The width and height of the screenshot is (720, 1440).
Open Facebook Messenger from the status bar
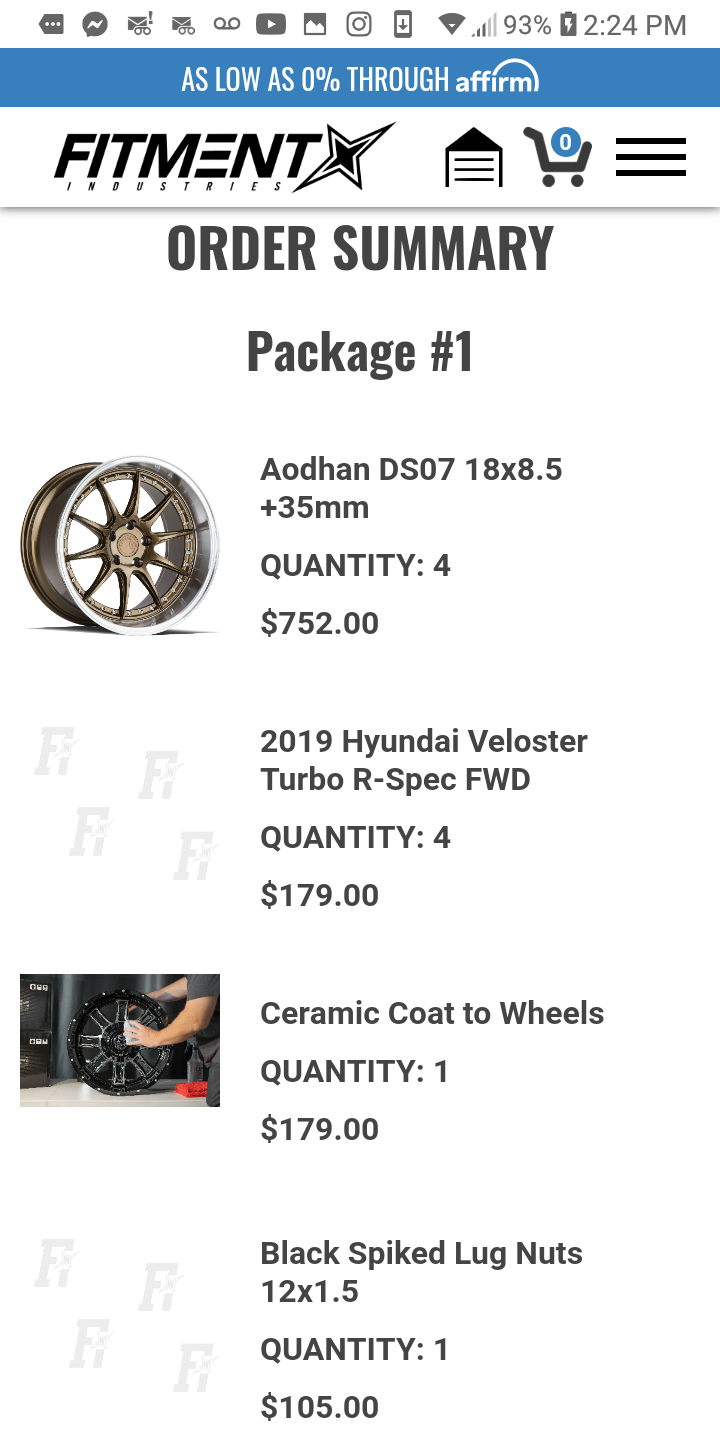coord(94,24)
